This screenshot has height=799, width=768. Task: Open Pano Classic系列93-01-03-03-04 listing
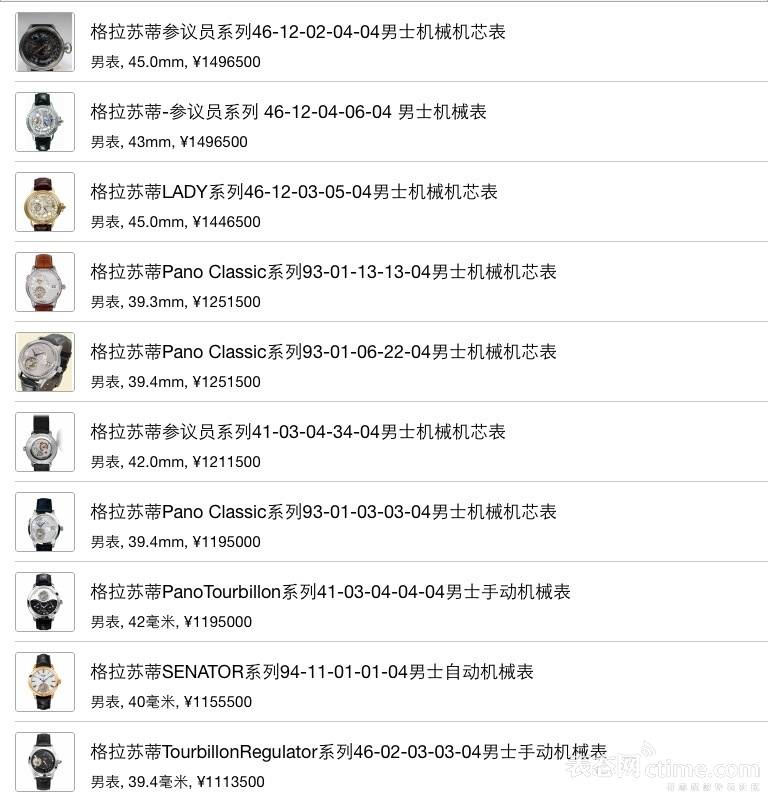[x=323, y=512]
